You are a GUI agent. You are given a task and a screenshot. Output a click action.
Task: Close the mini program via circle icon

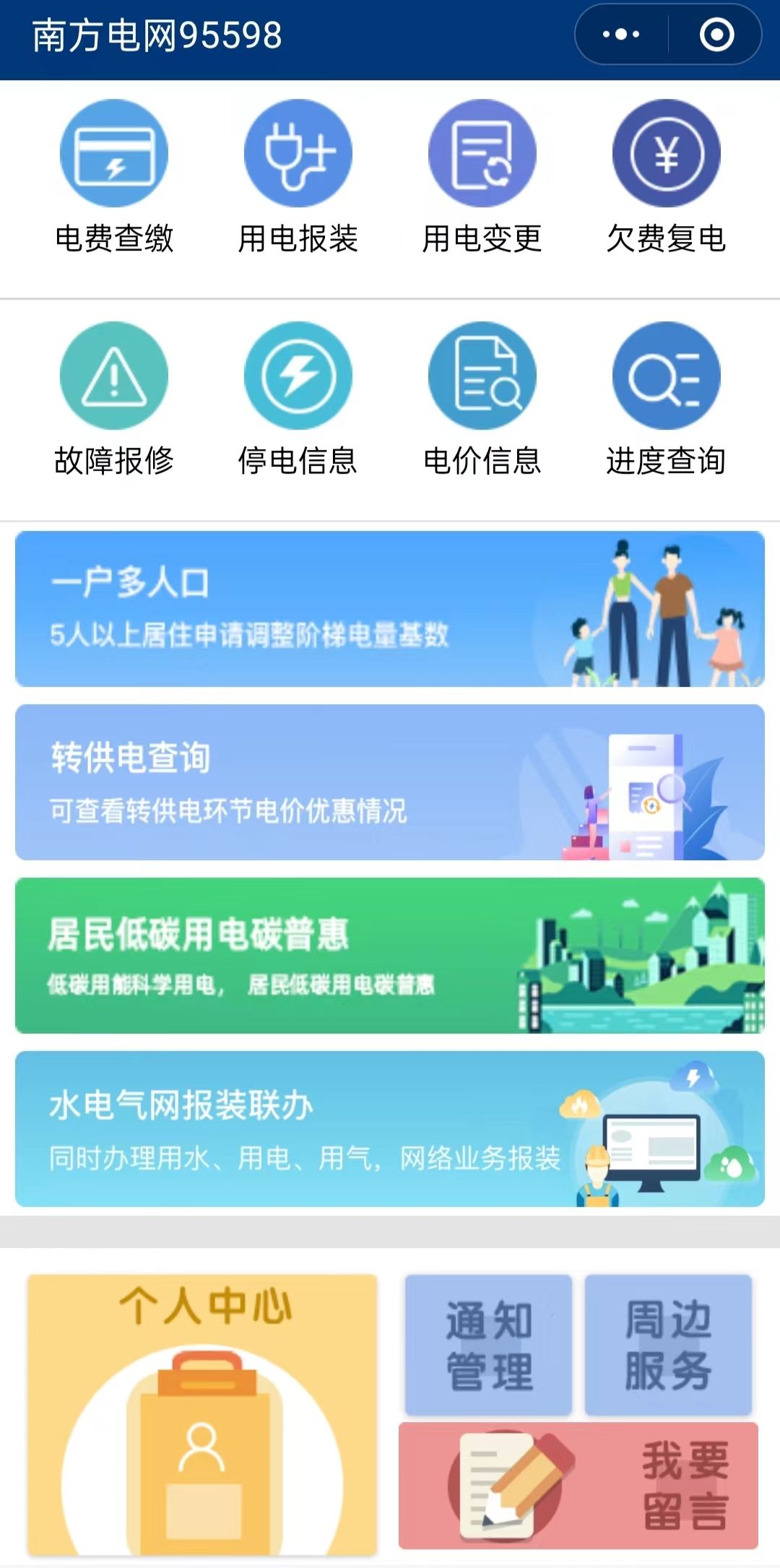(716, 35)
